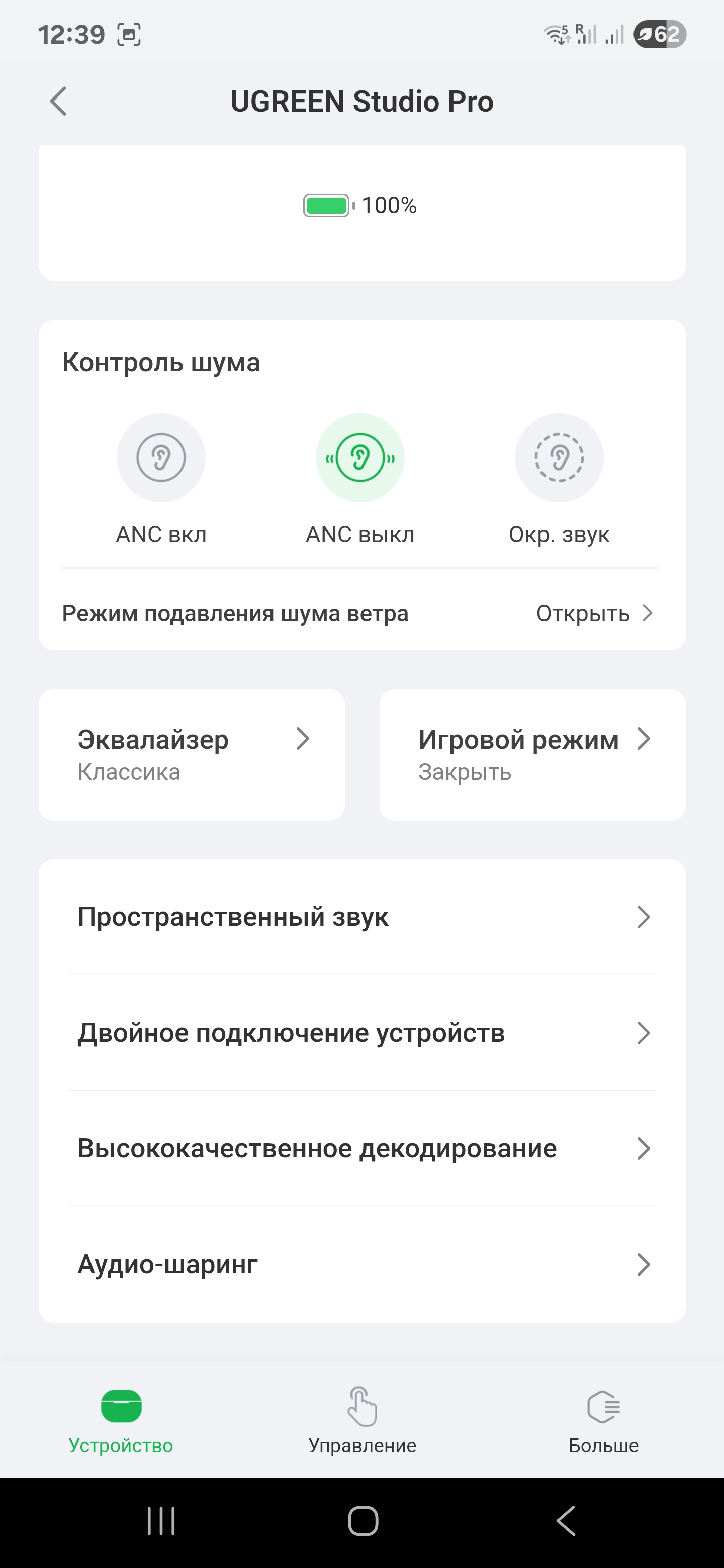This screenshot has width=724, height=1568.
Task: Open the system recent apps view
Action: (x=161, y=1521)
